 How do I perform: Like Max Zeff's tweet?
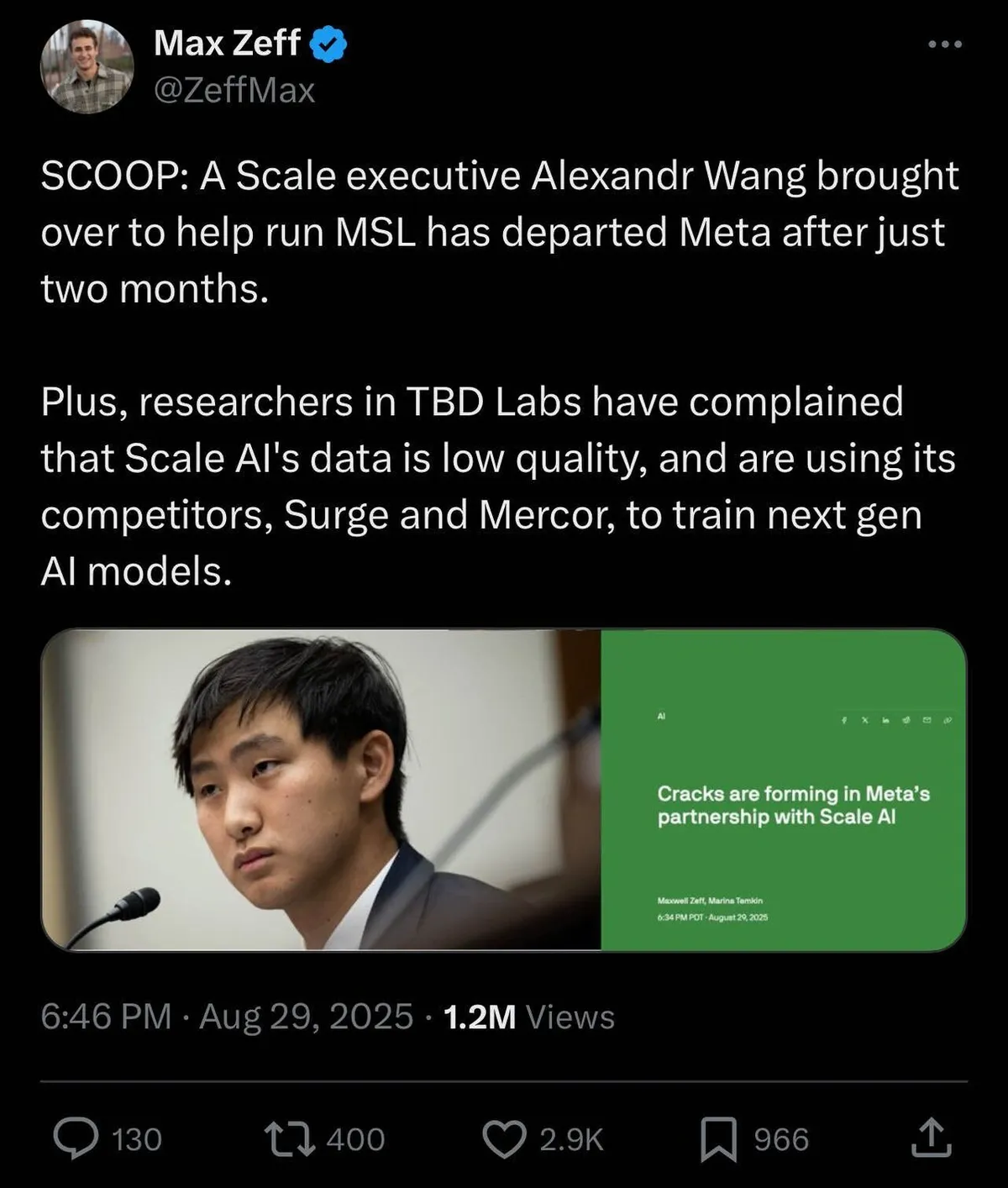click(504, 1138)
